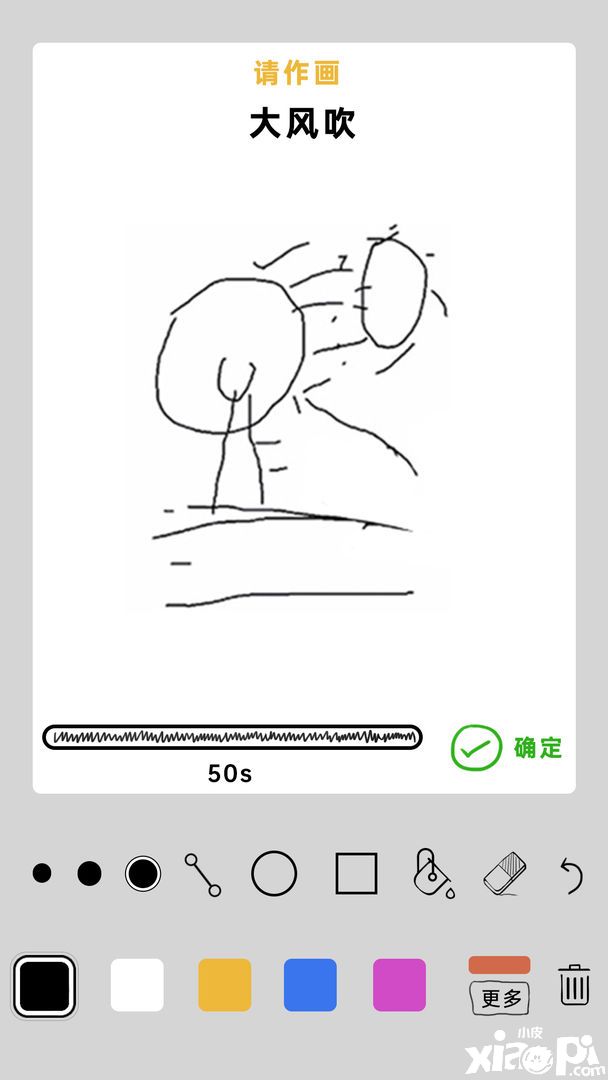608x1080 pixels.
Task: Select the medium brush size dot
Action: [x=90, y=873]
